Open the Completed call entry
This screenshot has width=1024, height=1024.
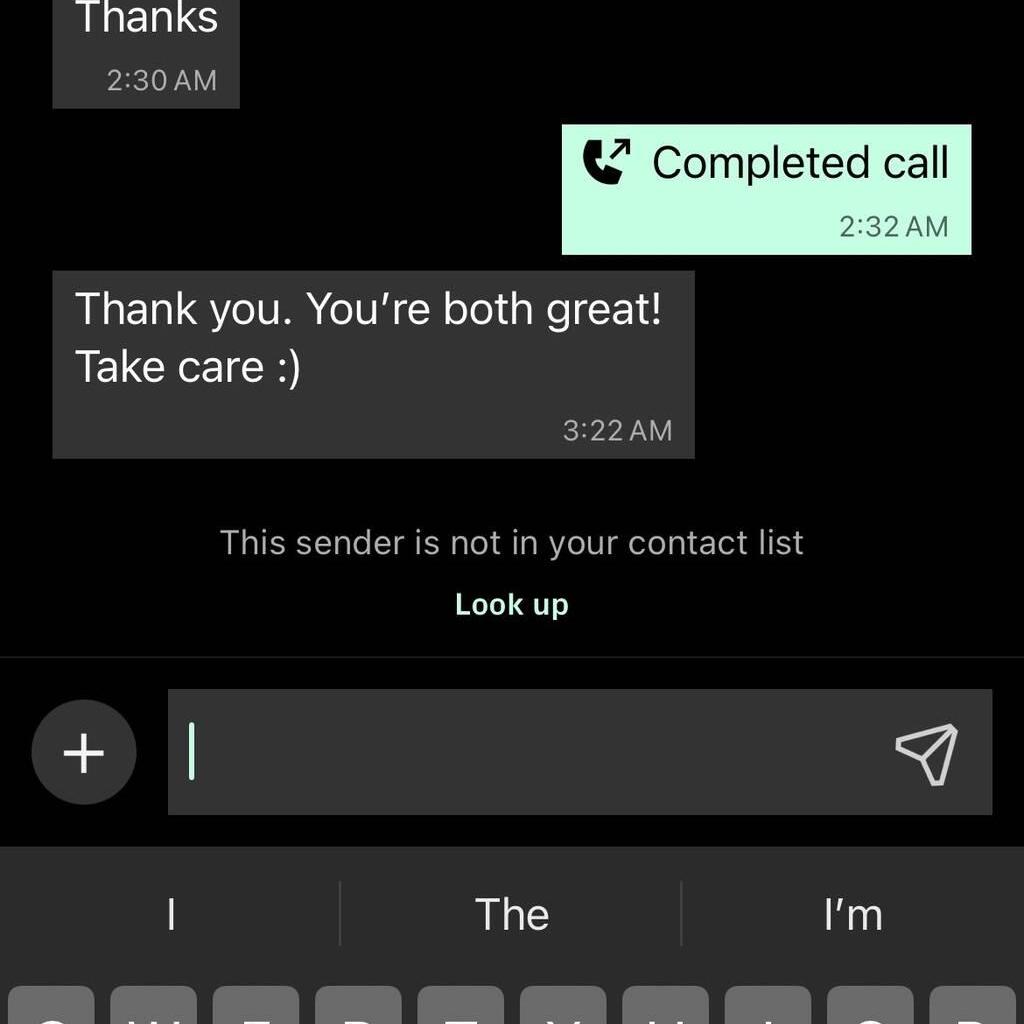click(x=766, y=189)
